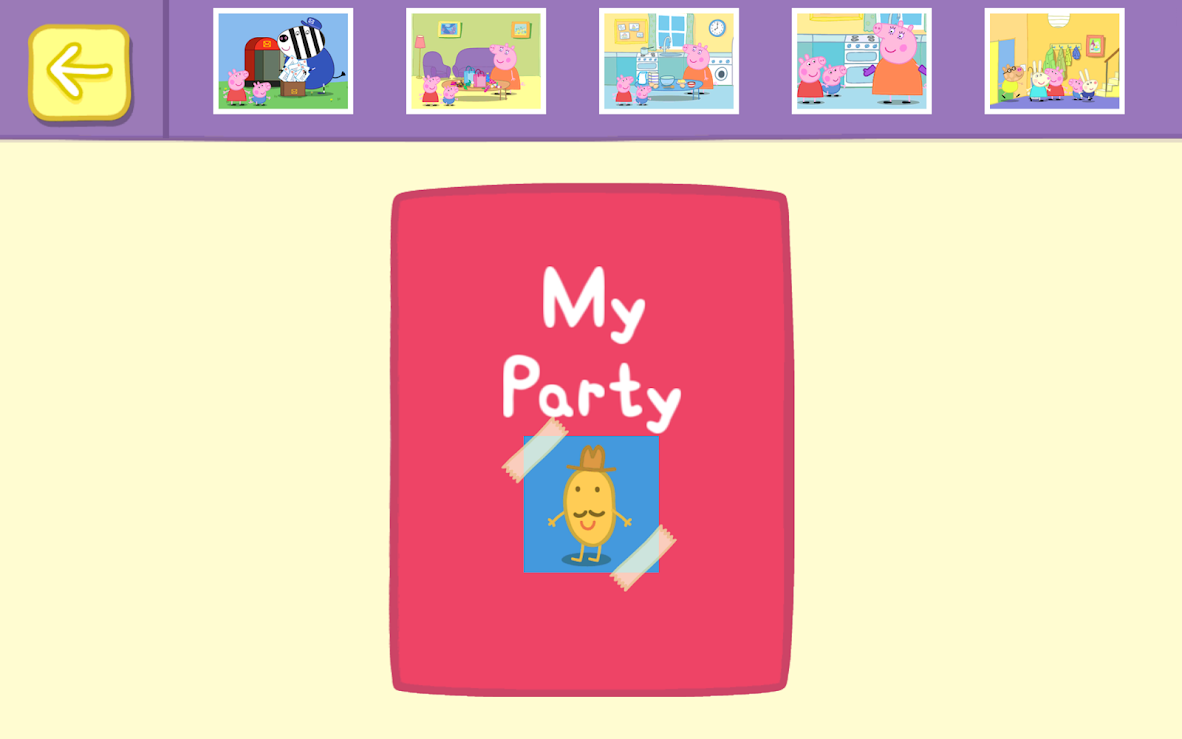Screen dimensions: 1182x739
Task: Open the kitchen dishes scene picture
Action: [x=669, y=61]
